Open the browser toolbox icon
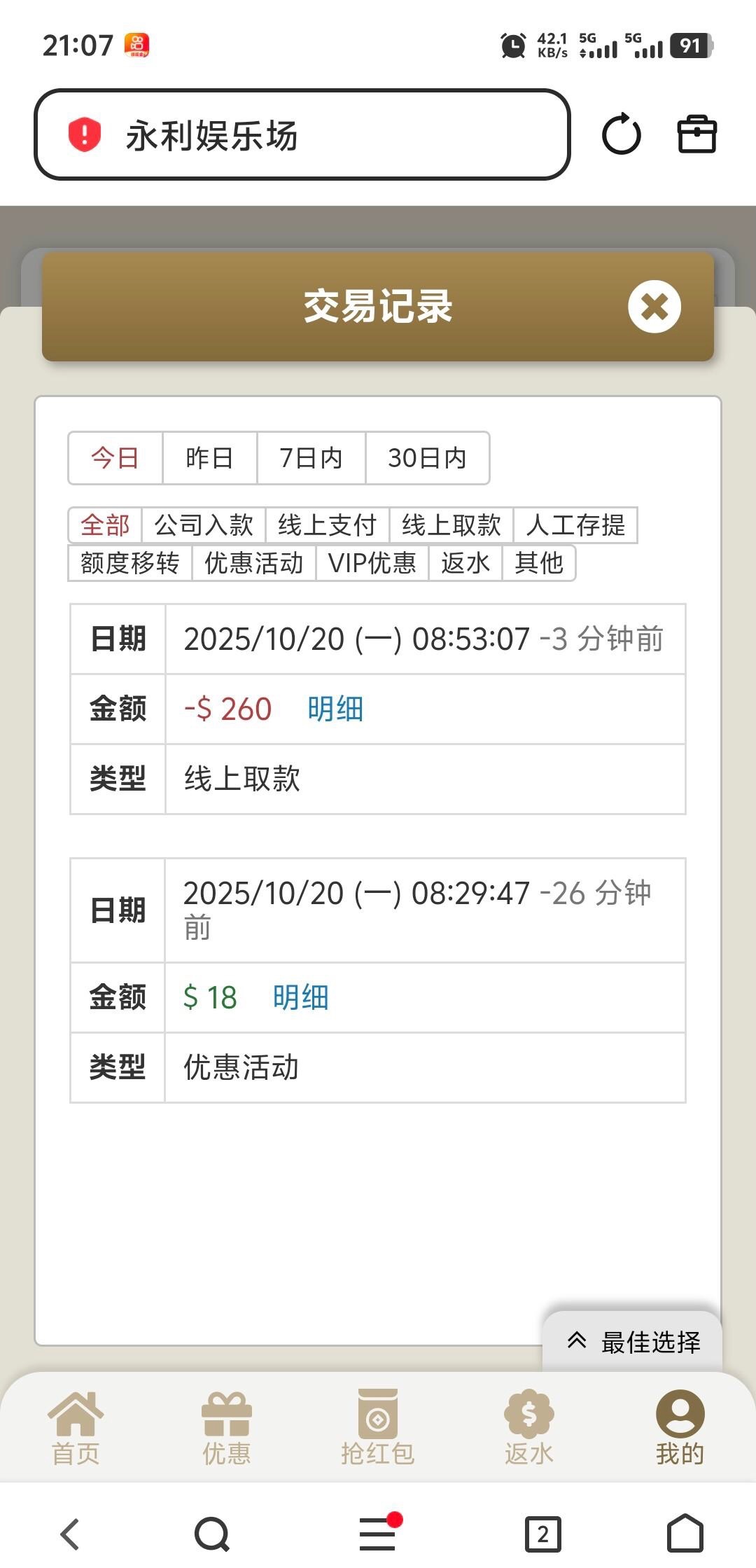This screenshot has height=1568, width=756. click(696, 134)
